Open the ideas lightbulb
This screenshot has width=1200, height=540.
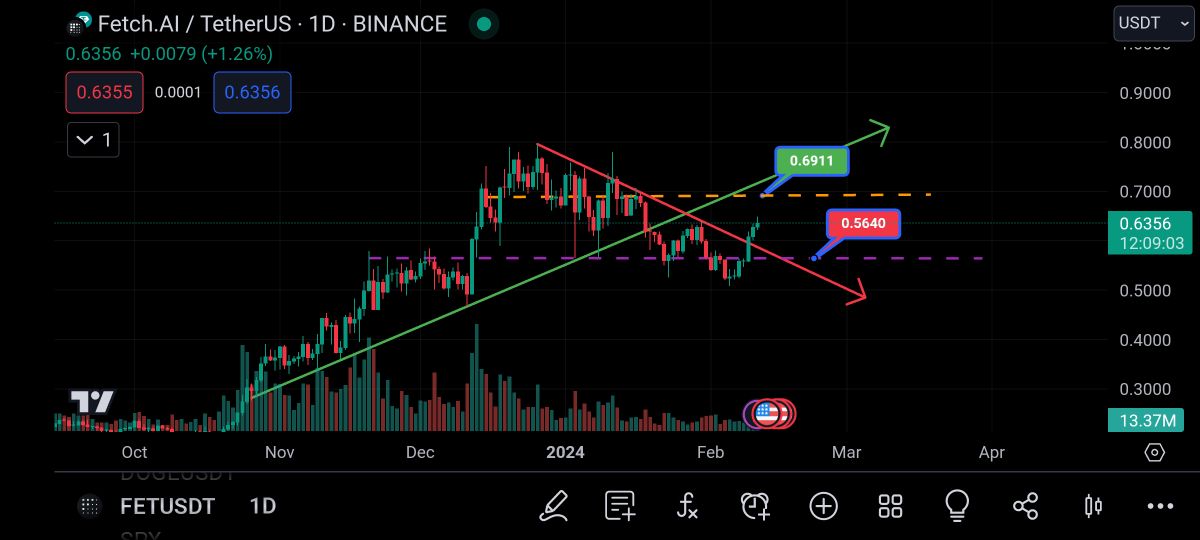(957, 506)
